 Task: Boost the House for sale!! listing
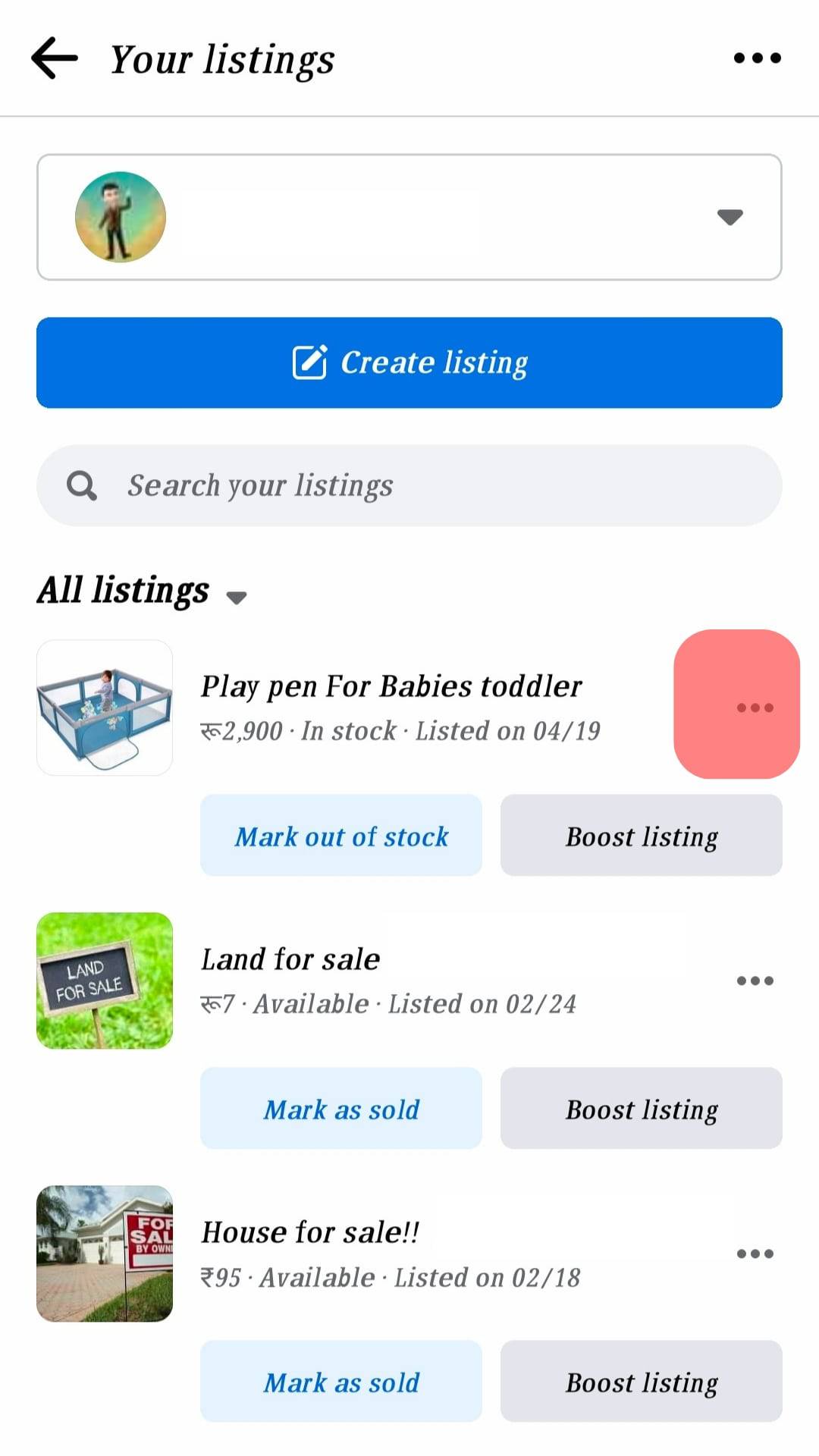641,1382
